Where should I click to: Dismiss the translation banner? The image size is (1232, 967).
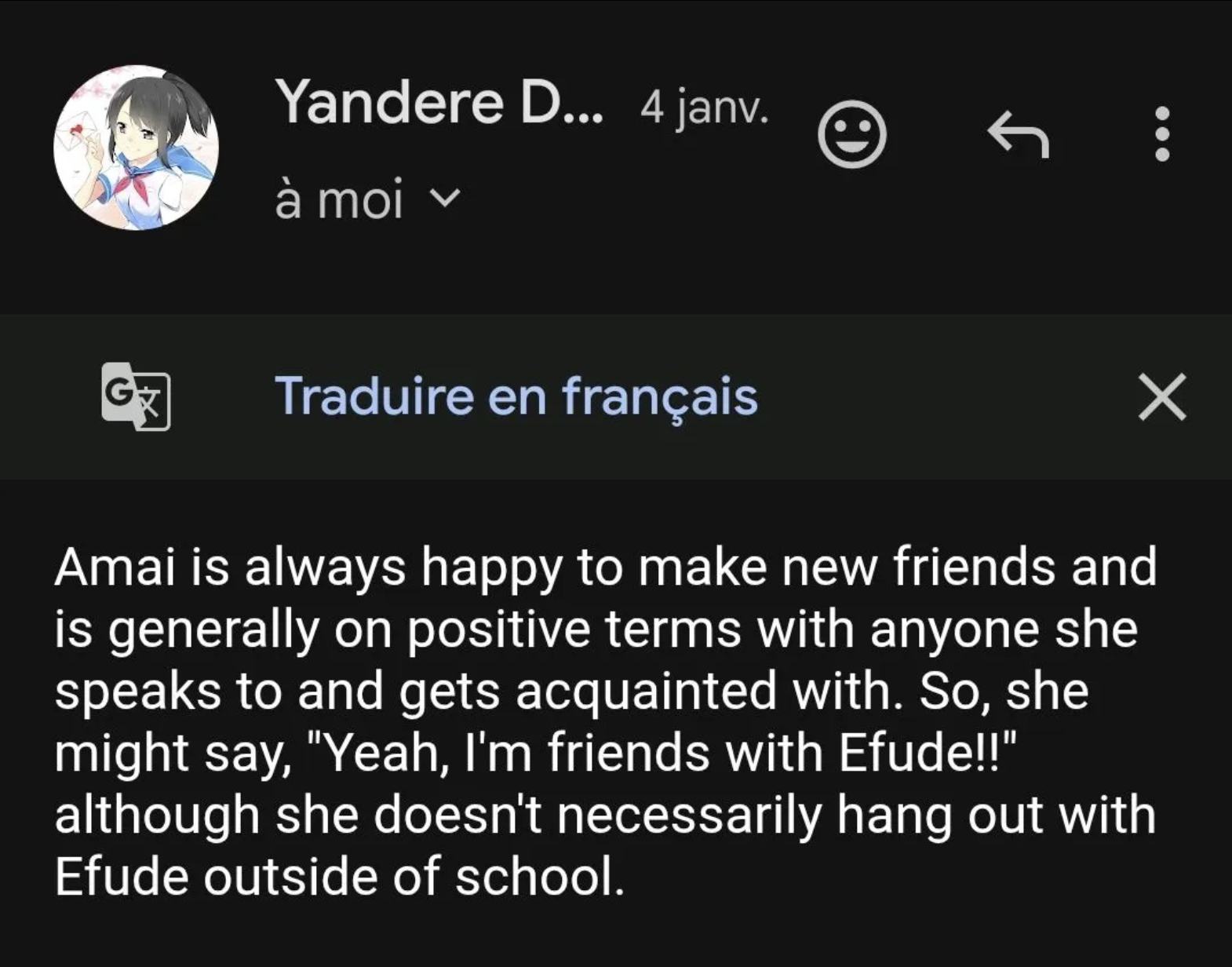tap(1162, 397)
